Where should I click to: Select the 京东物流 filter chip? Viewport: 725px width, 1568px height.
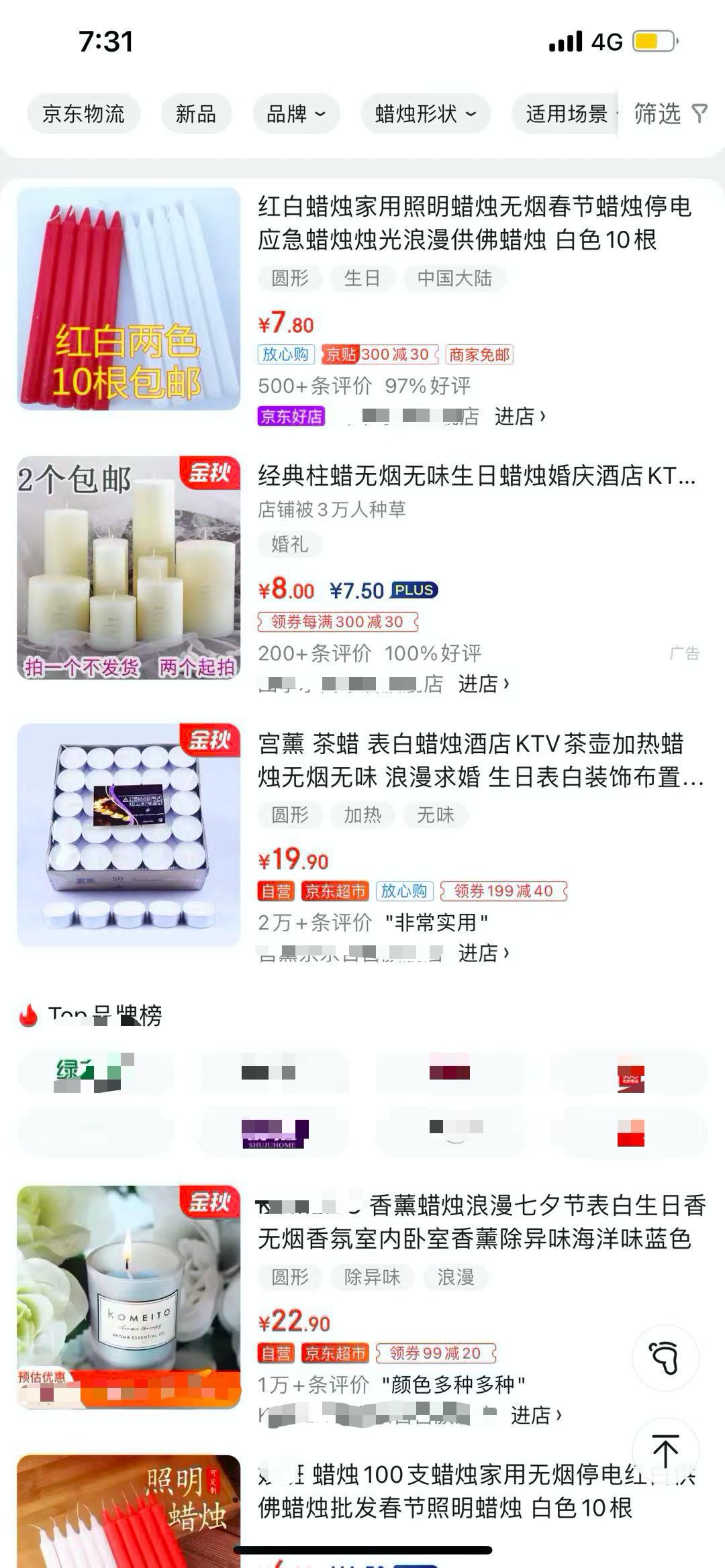pos(83,114)
